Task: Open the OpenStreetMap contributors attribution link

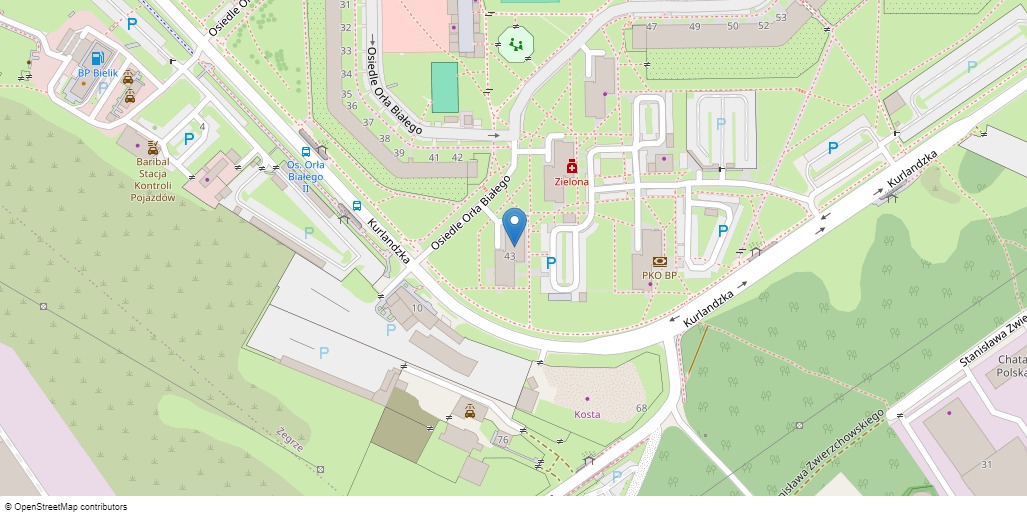Action: [x=70, y=507]
